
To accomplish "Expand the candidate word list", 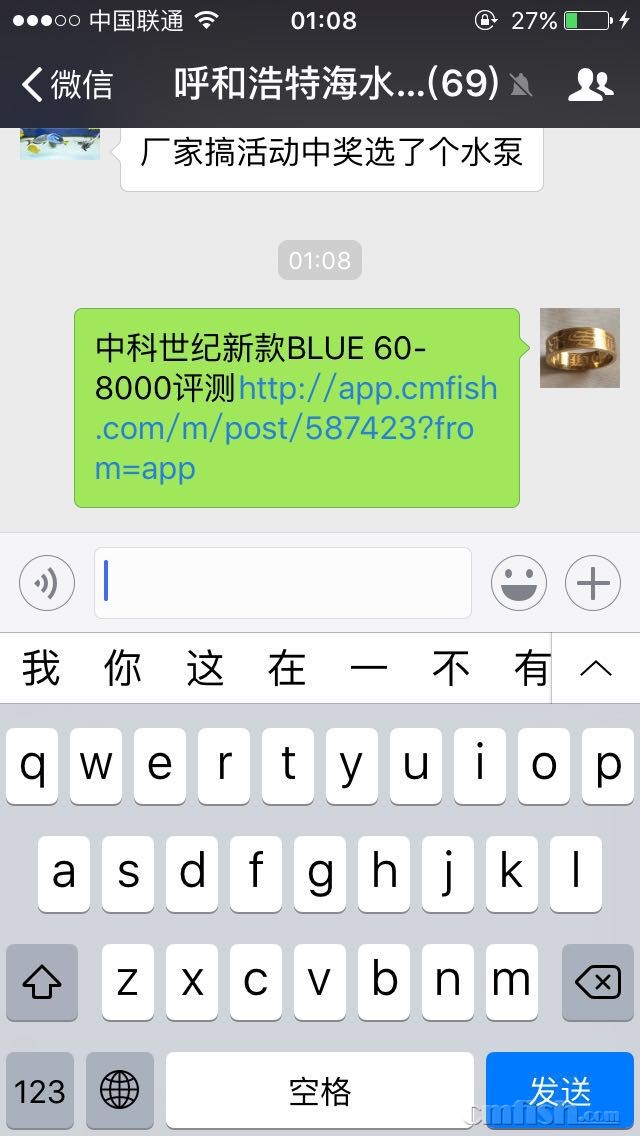I will point(596,668).
